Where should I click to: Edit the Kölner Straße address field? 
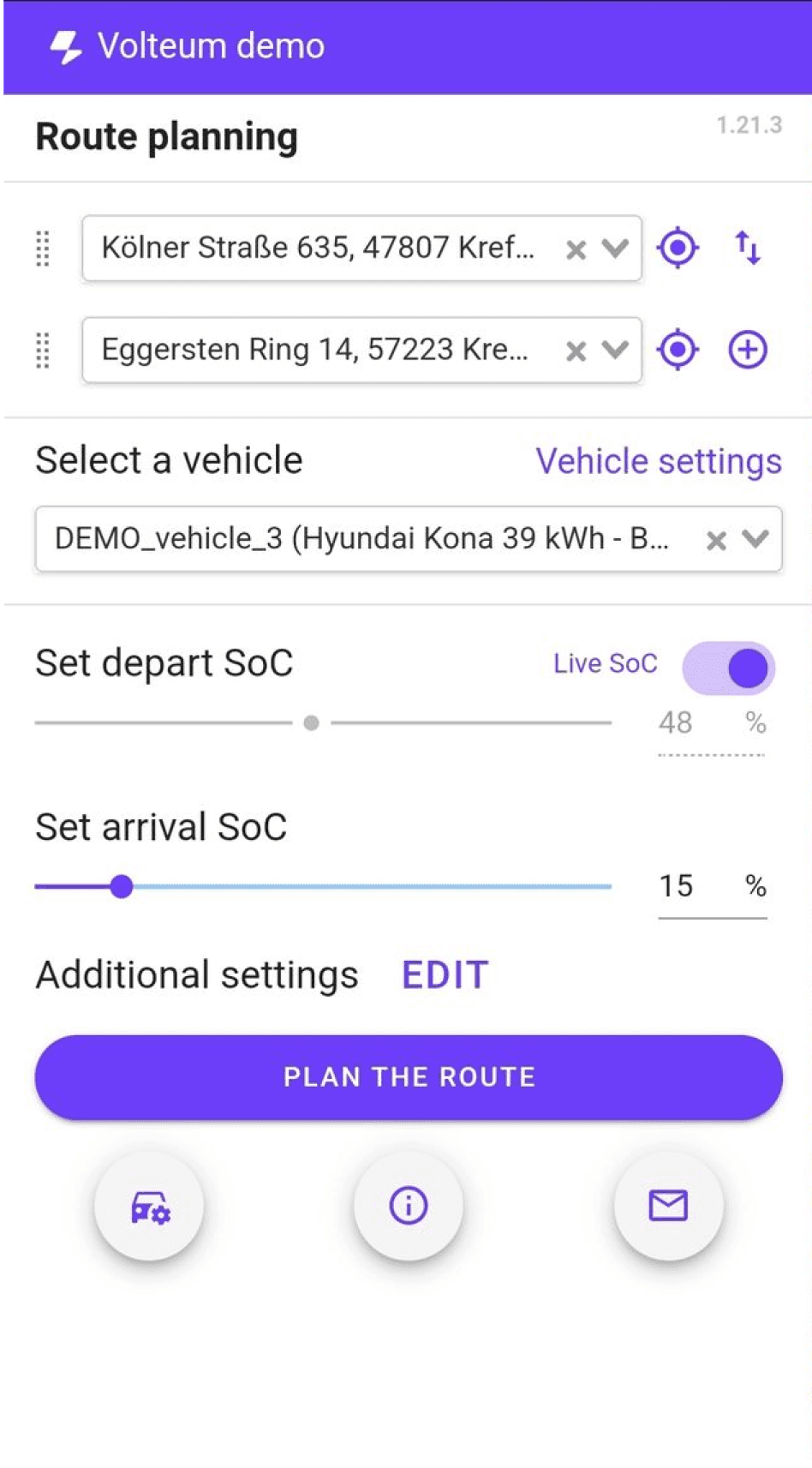click(317, 249)
